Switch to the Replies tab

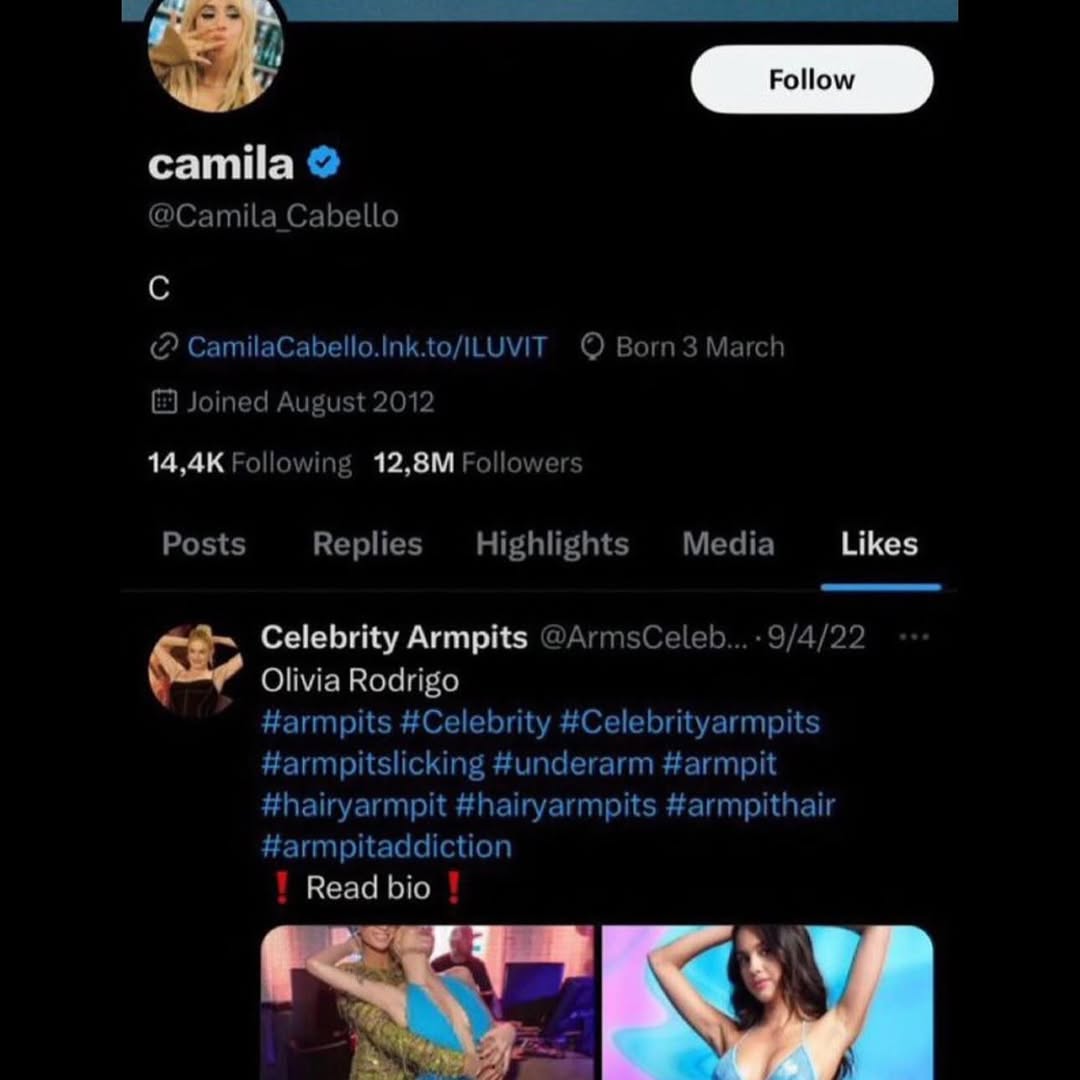coord(367,544)
